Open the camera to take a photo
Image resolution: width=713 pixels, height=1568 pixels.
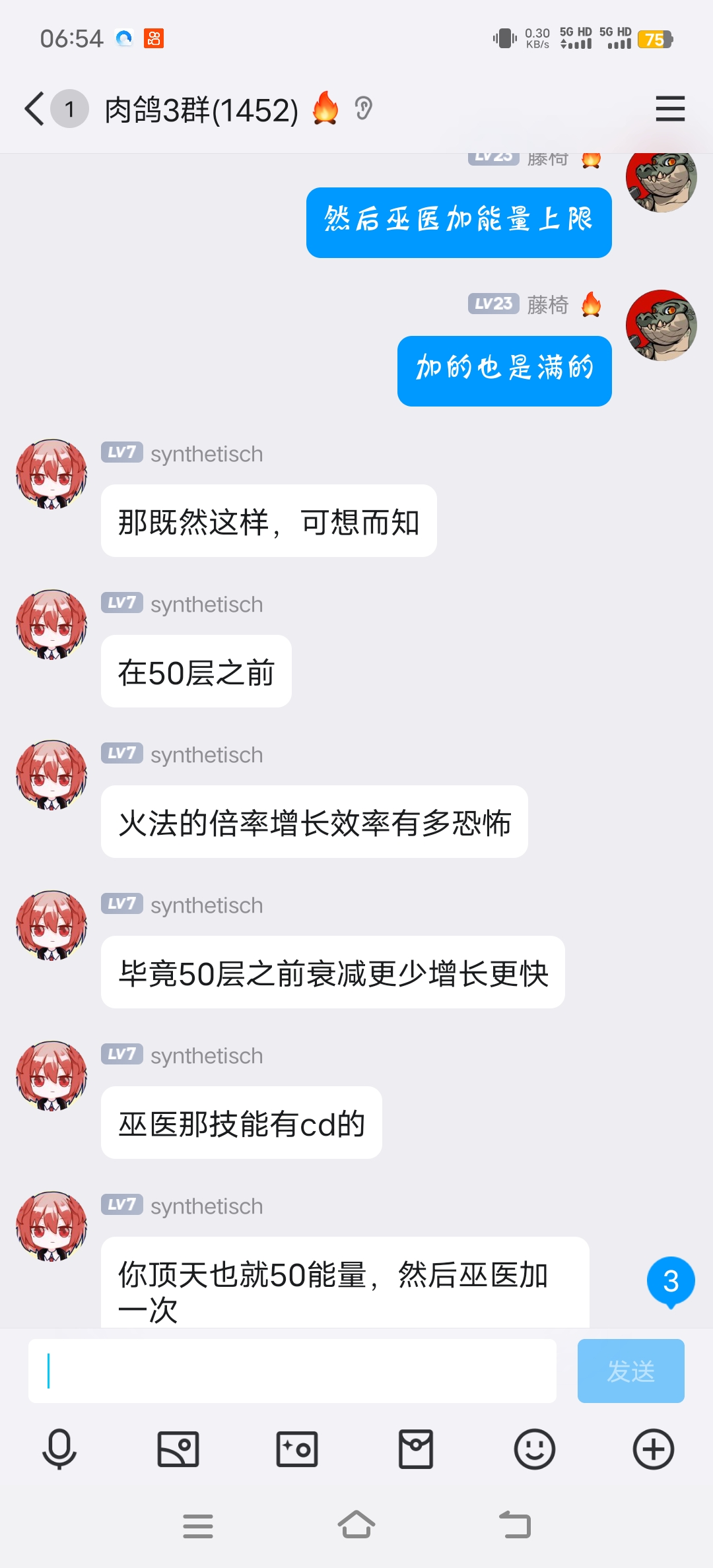pyautogui.click(x=297, y=1449)
